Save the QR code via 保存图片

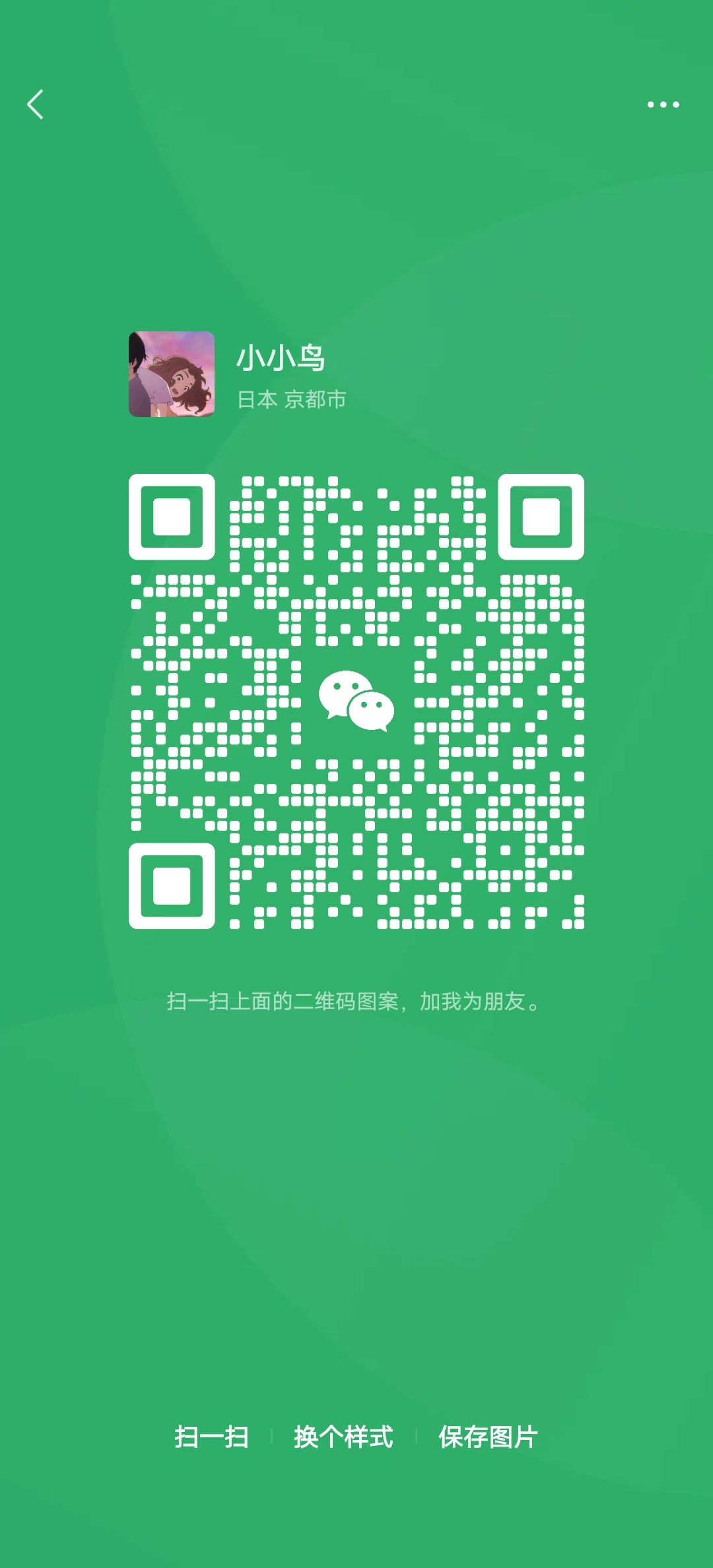point(489,1437)
